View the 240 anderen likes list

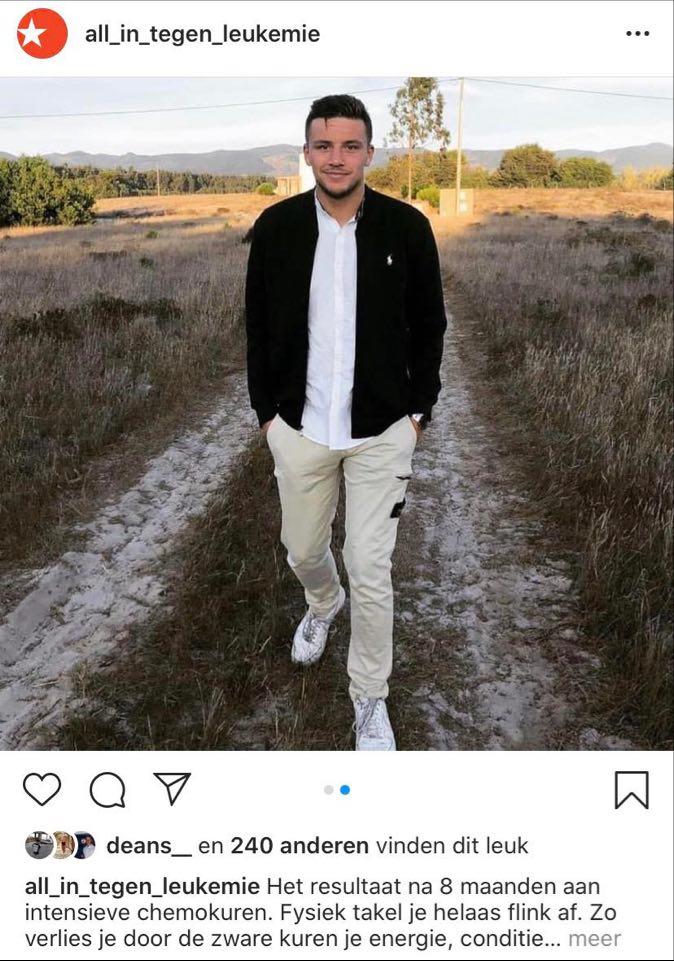pos(299,846)
